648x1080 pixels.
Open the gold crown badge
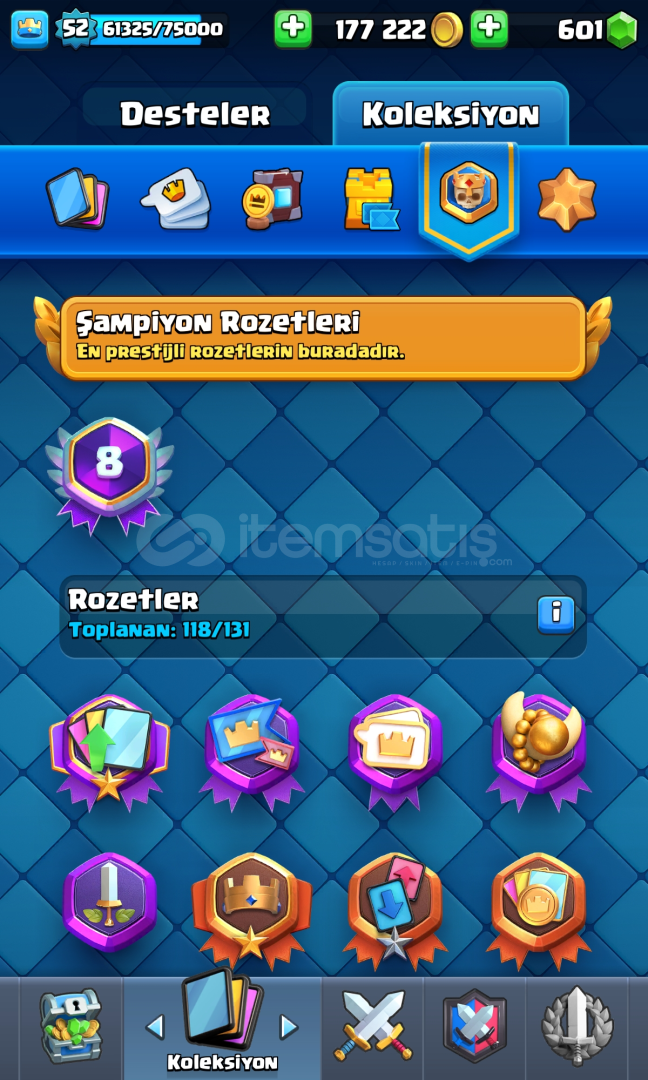(x=252, y=909)
